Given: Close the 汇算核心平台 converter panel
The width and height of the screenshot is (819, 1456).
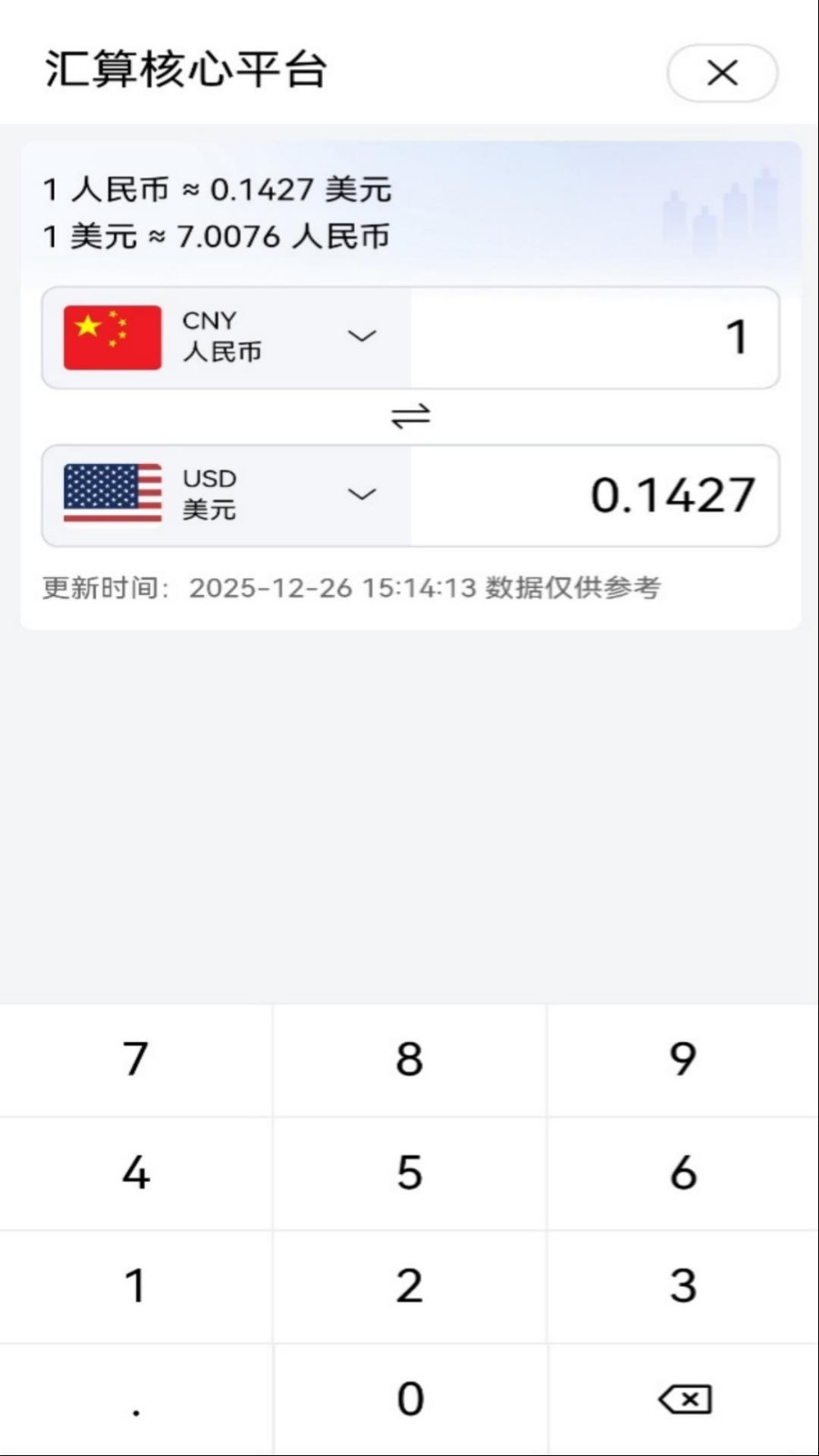Looking at the screenshot, I should pyautogui.click(x=722, y=73).
